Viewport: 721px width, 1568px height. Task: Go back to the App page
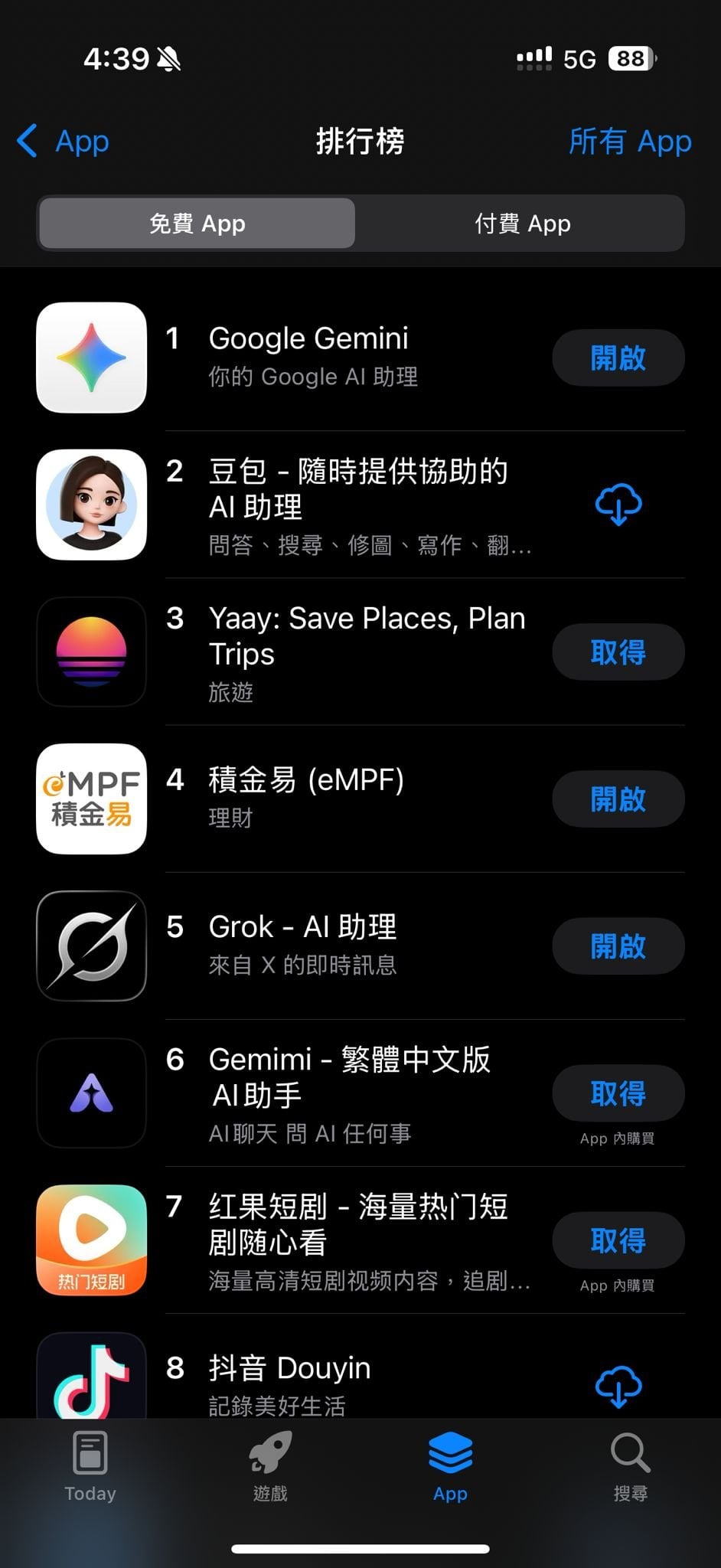[x=64, y=142]
